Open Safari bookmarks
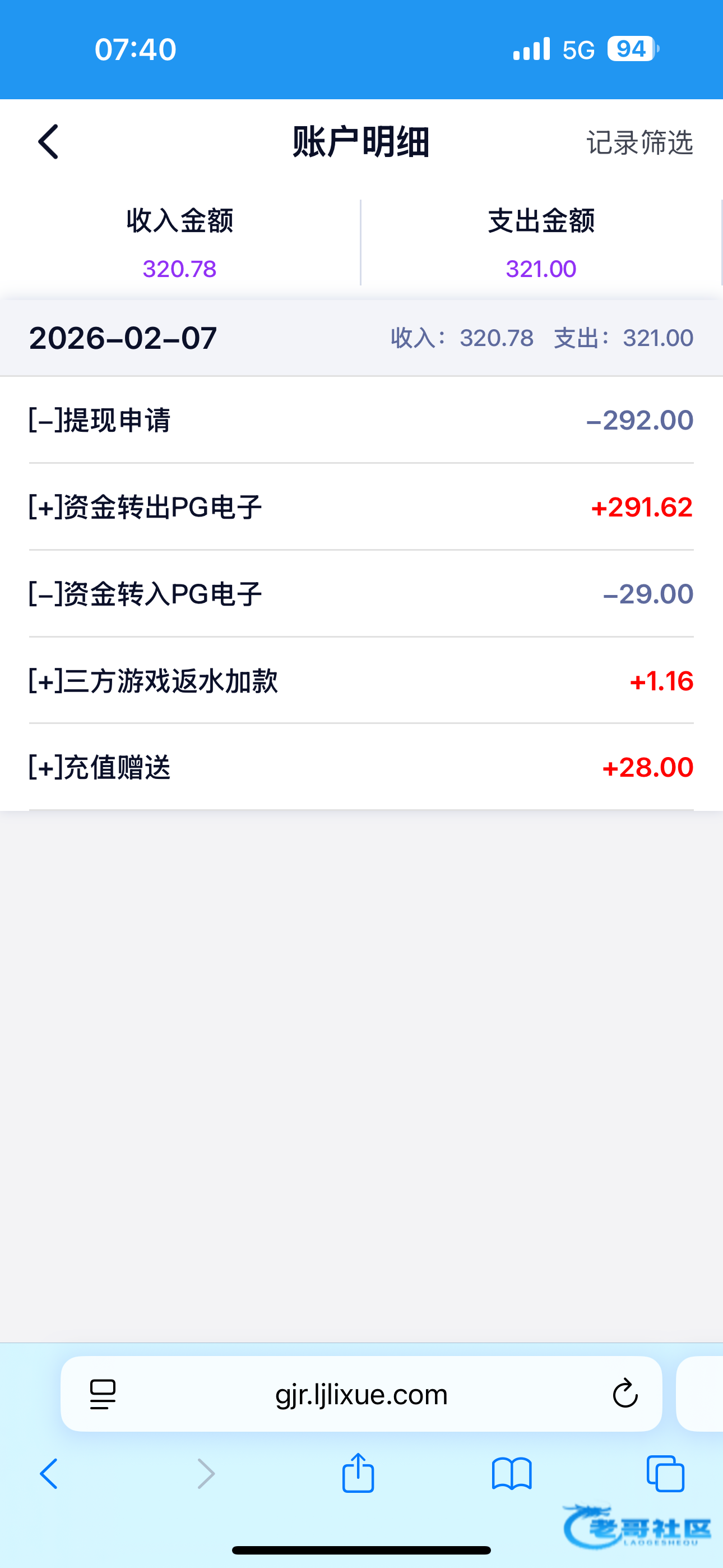Screen dimensions: 723x1568 (512, 1474)
